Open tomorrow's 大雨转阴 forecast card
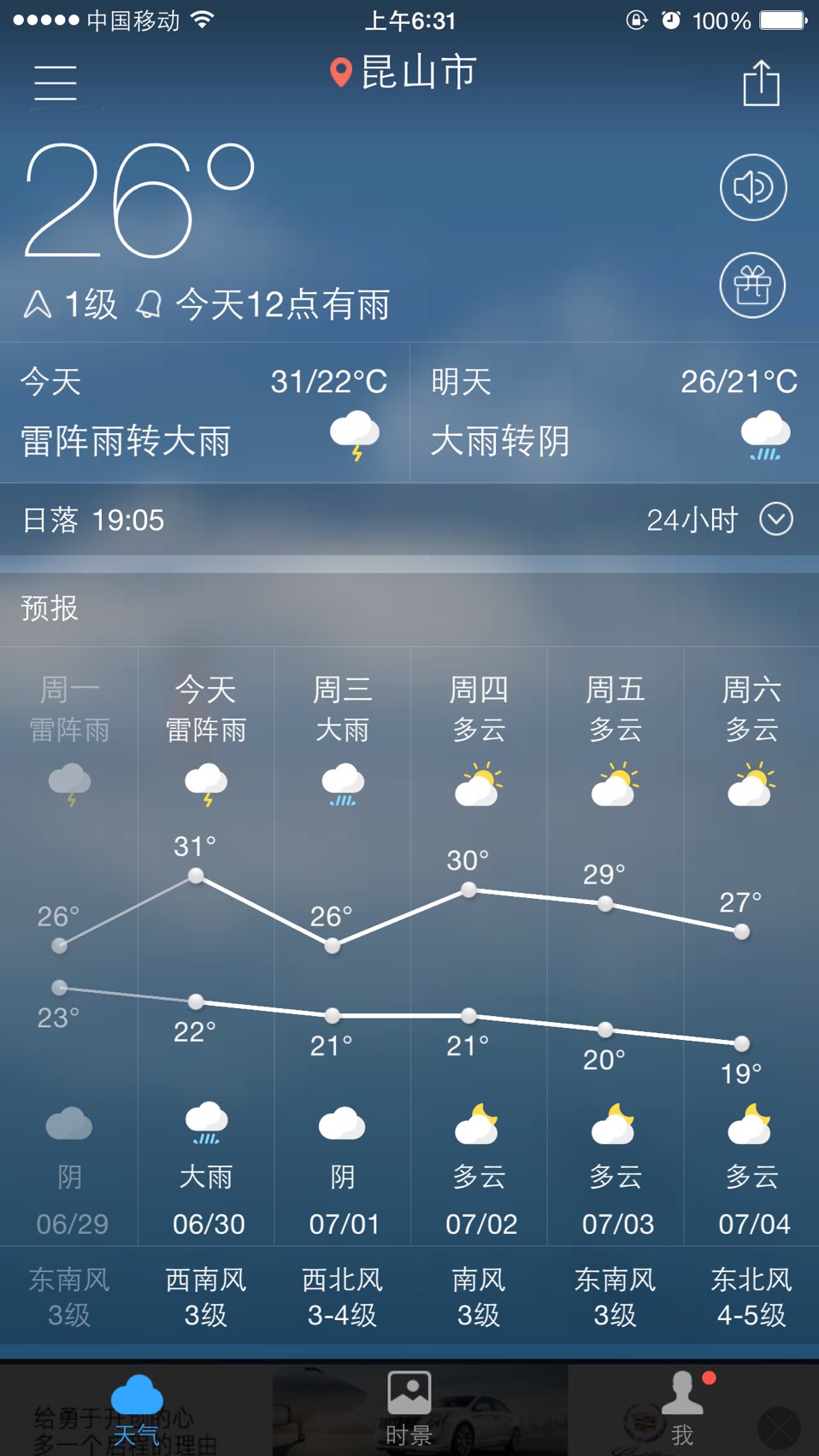This screenshot has width=819, height=1456. pyautogui.click(x=614, y=413)
